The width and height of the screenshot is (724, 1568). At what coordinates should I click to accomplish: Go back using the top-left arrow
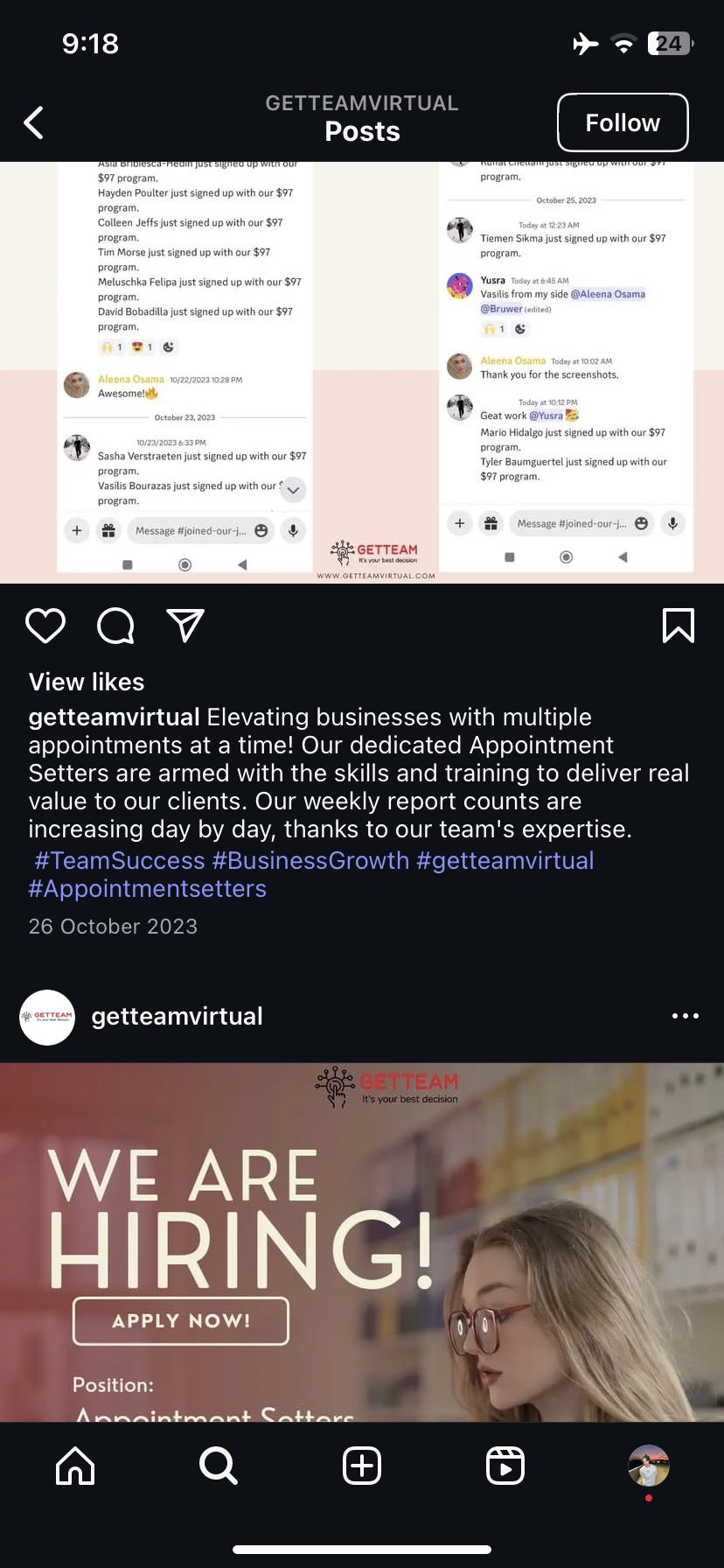pyautogui.click(x=34, y=122)
